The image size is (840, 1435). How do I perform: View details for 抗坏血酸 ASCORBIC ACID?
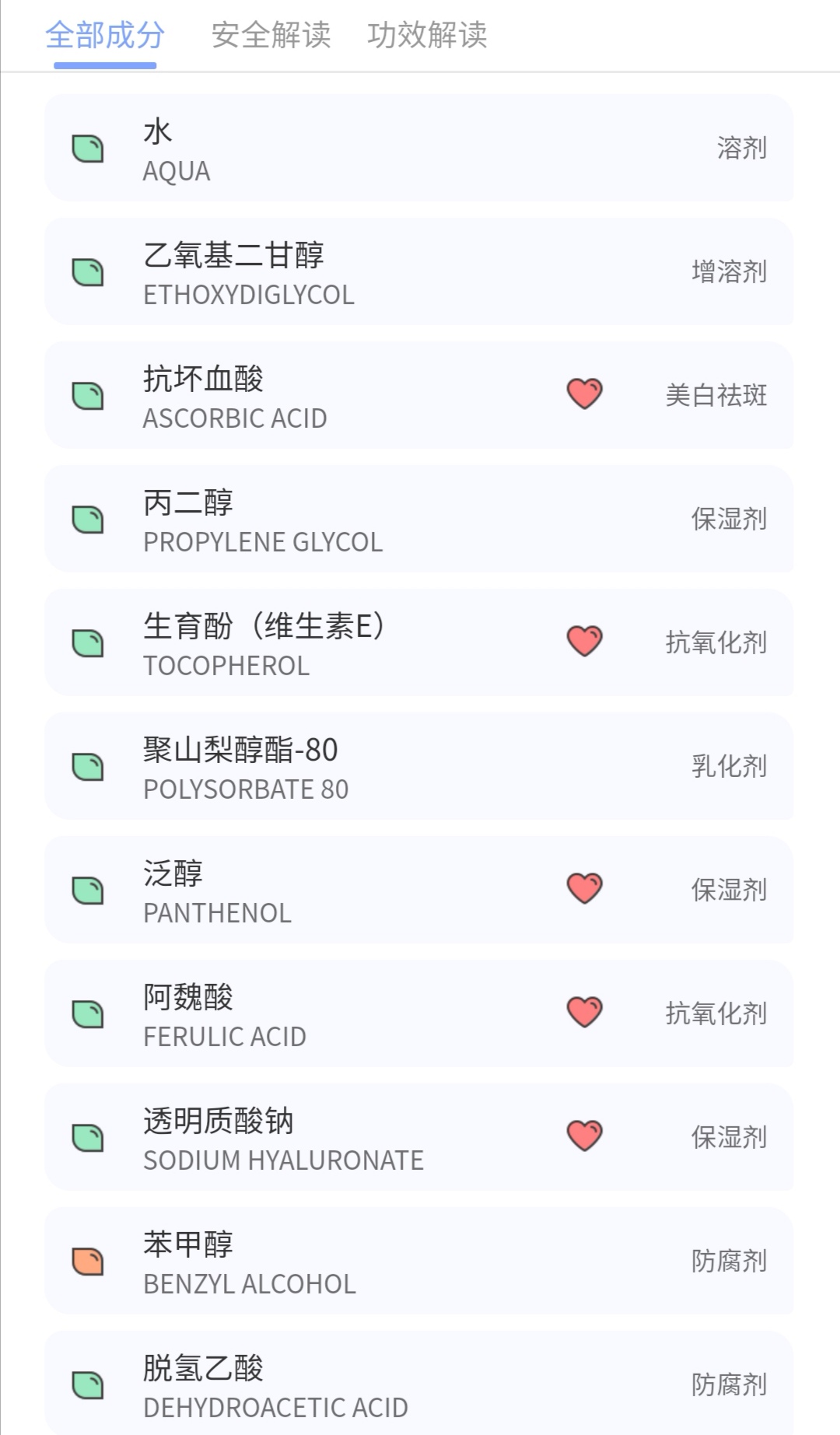(x=418, y=396)
